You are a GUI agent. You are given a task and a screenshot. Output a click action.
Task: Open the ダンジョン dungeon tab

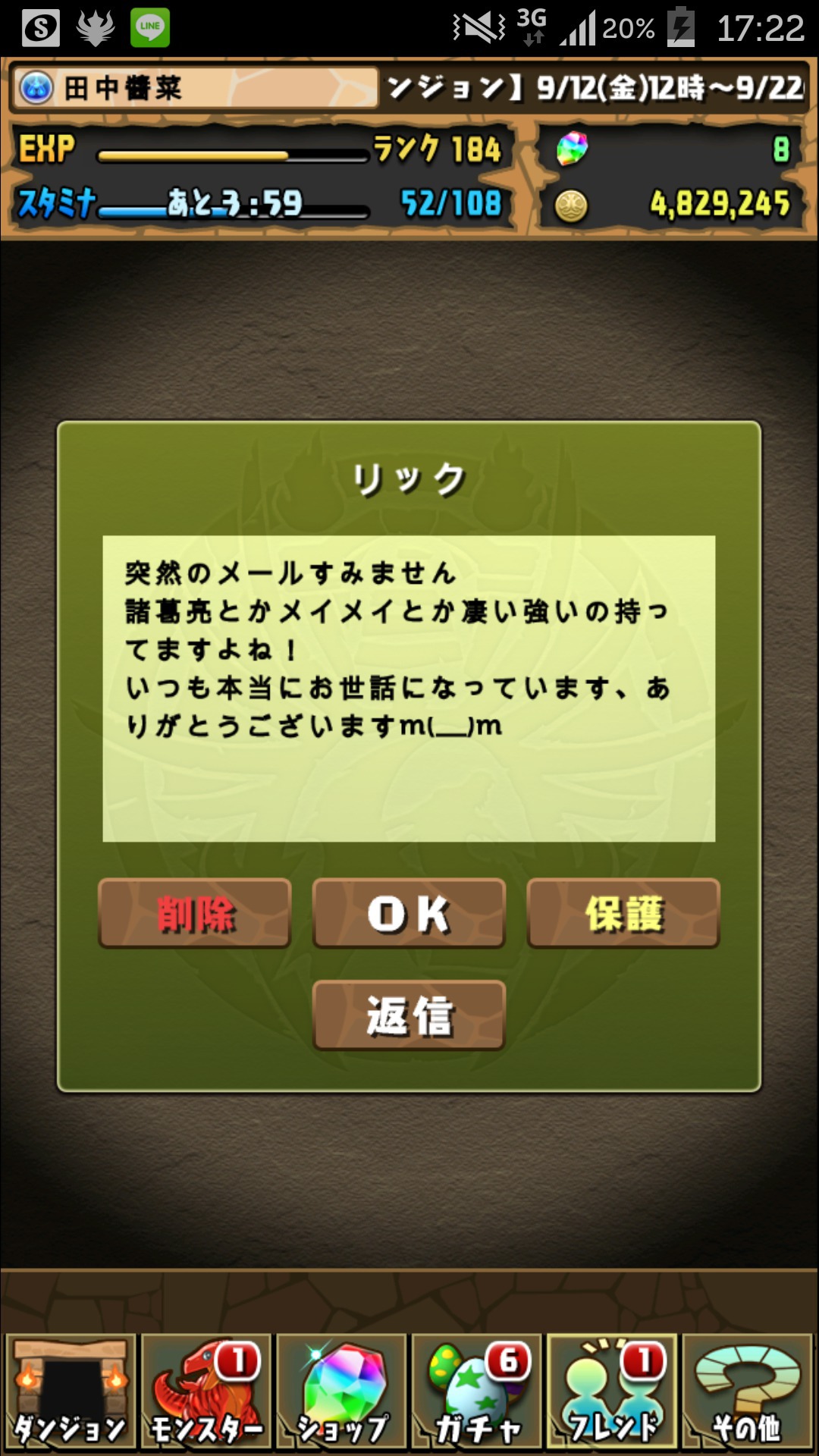click(x=71, y=1392)
